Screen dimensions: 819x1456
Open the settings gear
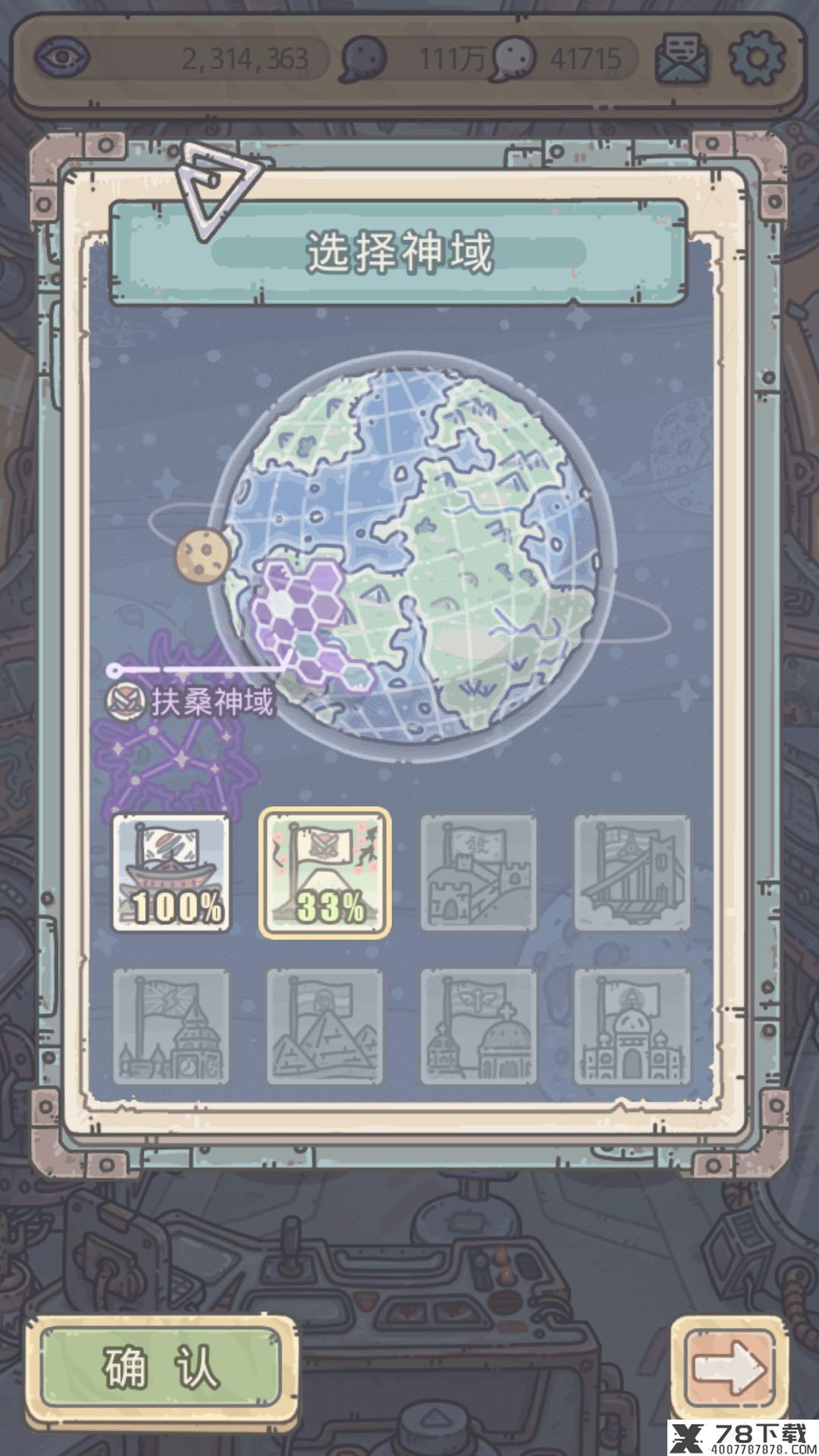click(x=756, y=57)
